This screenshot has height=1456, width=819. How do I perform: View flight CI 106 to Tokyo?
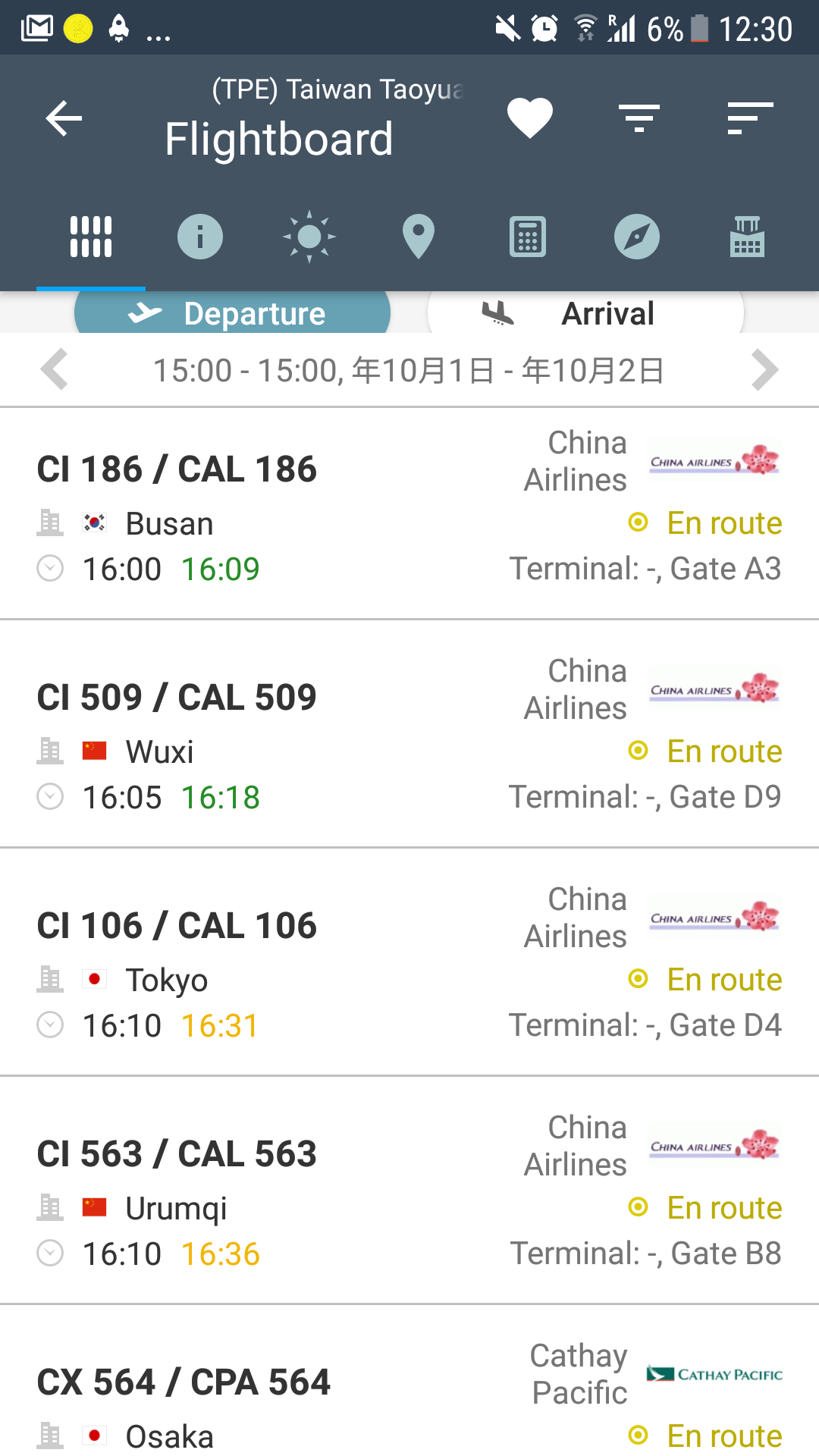(409, 962)
